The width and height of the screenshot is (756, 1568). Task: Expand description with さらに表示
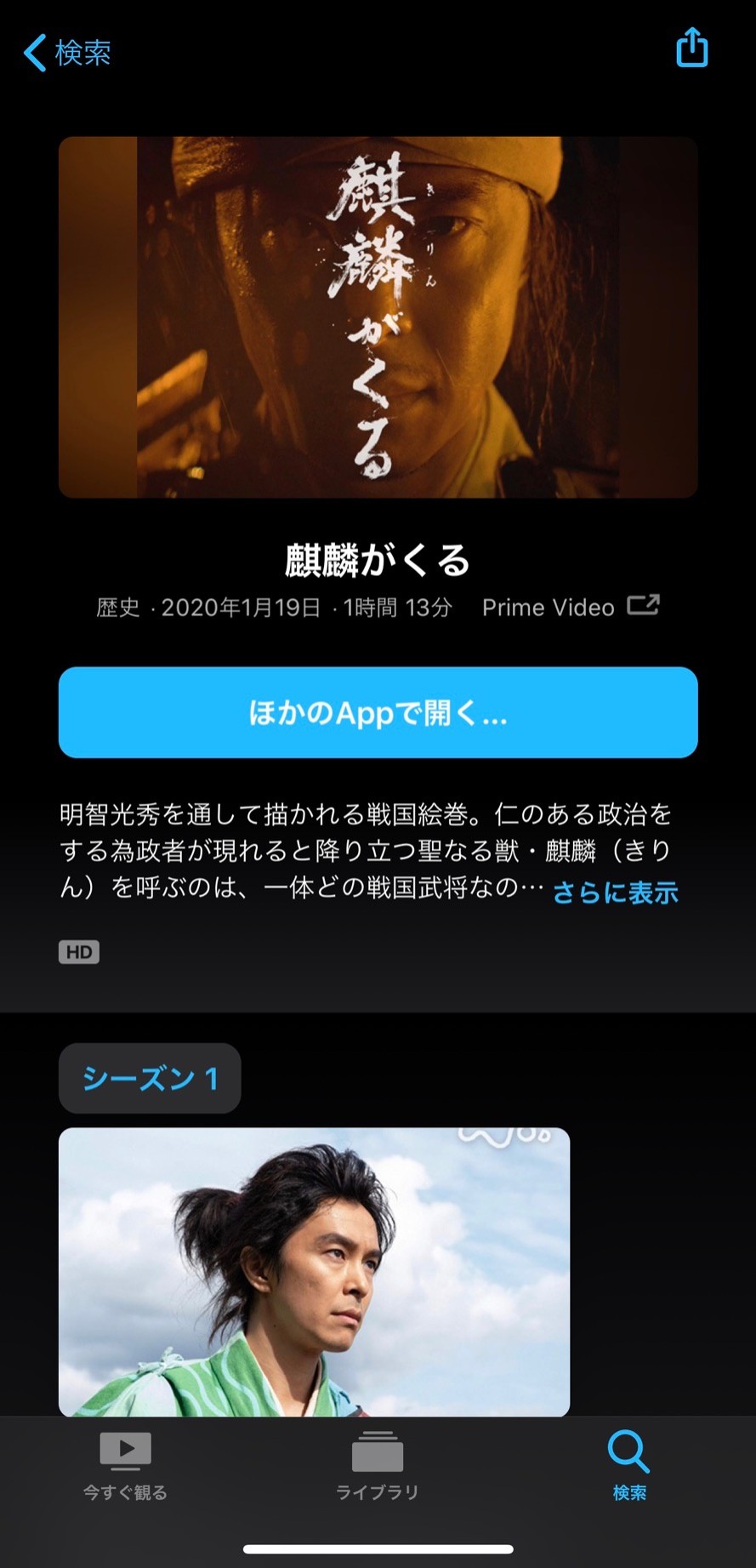pyautogui.click(x=615, y=892)
